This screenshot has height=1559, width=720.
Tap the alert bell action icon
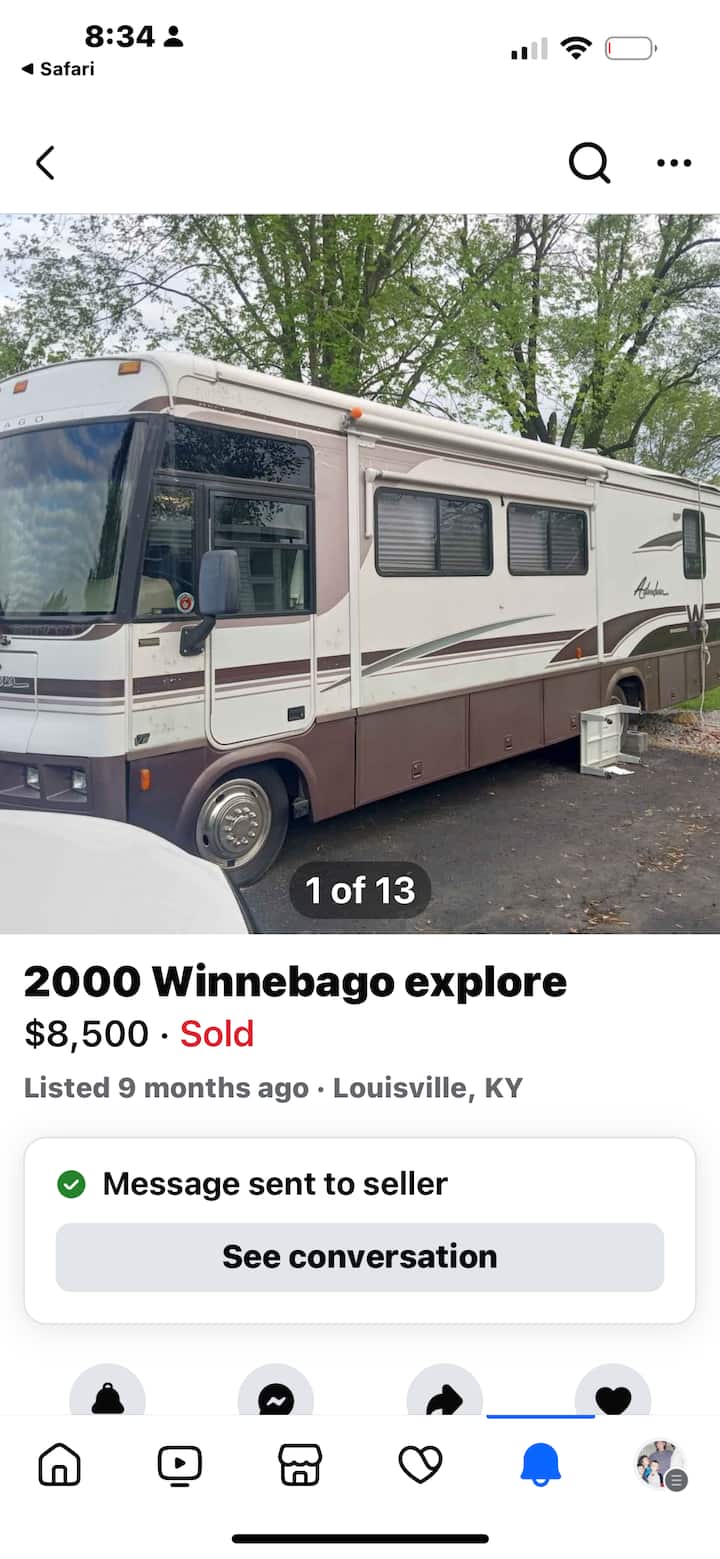pos(108,1395)
